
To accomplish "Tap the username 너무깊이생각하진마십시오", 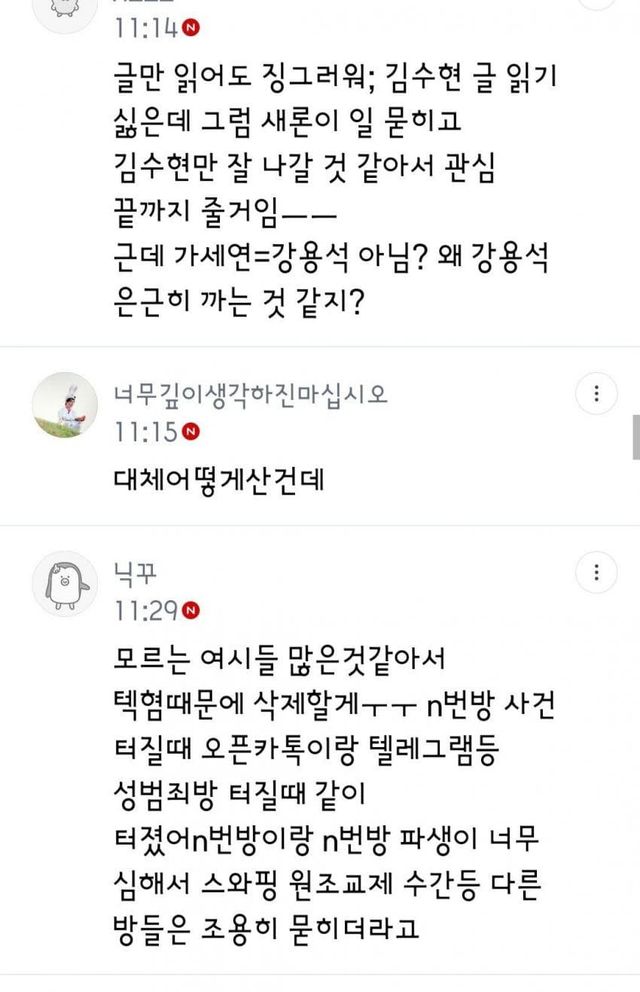I will (x=250, y=393).
